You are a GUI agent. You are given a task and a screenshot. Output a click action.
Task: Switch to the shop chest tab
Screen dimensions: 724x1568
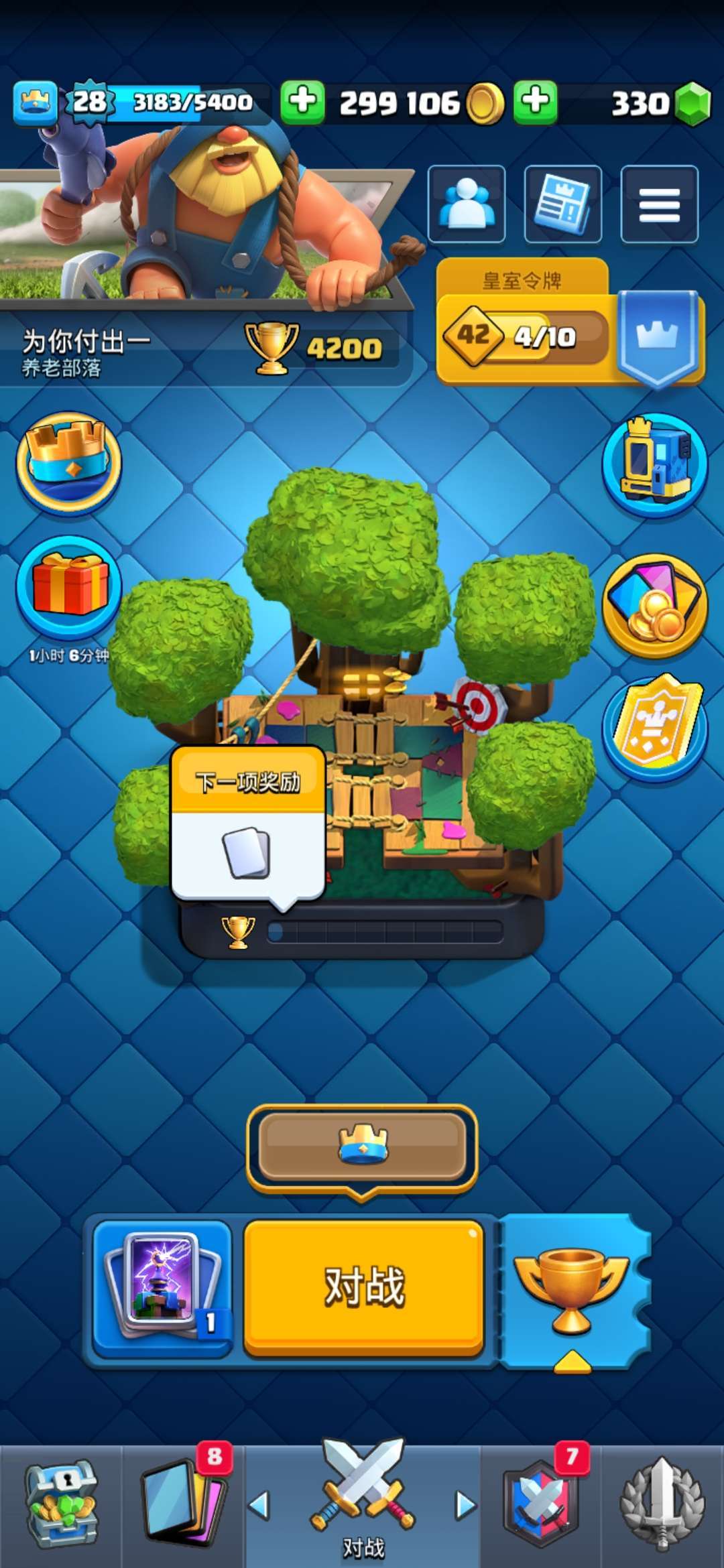click(x=60, y=1504)
